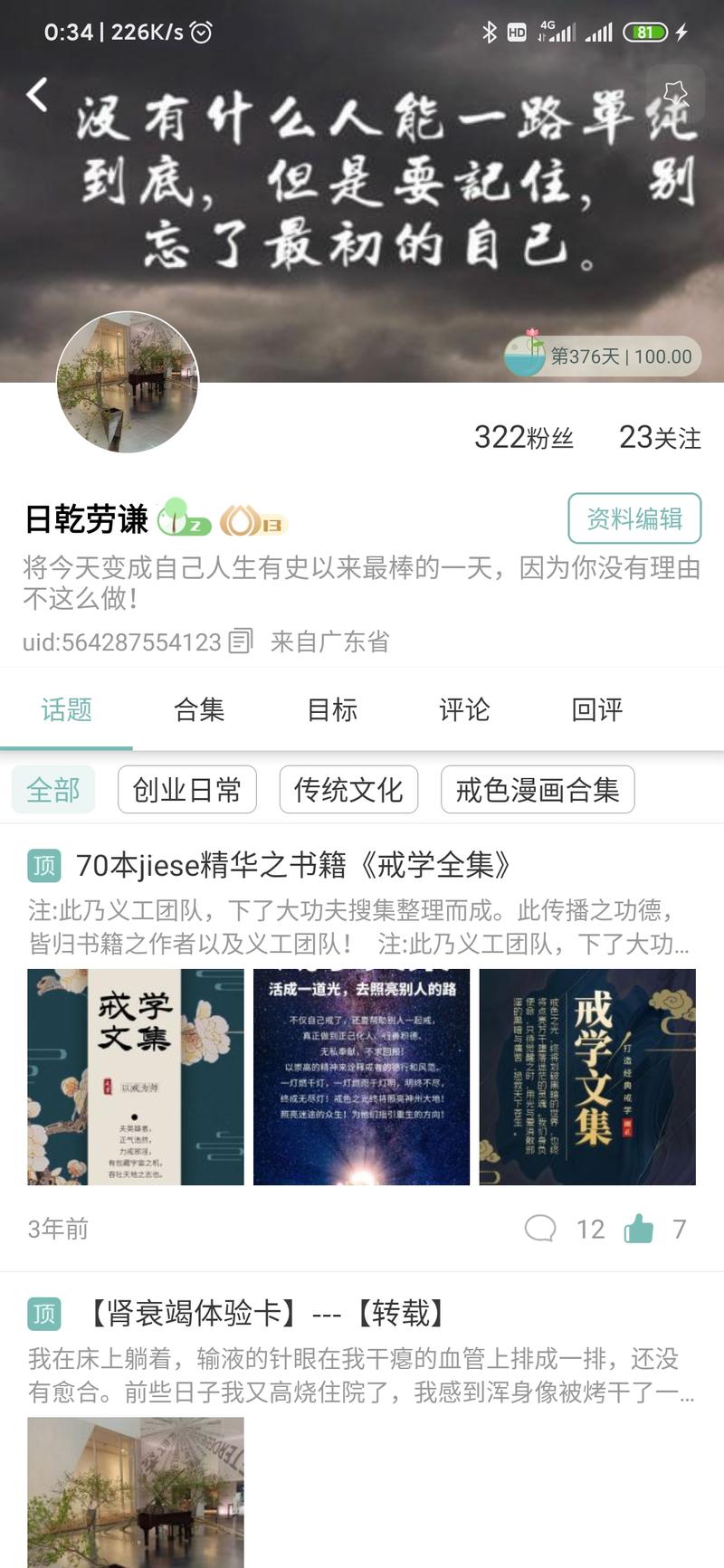
Task: Open the 回评 tab
Action: click(x=596, y=710)
